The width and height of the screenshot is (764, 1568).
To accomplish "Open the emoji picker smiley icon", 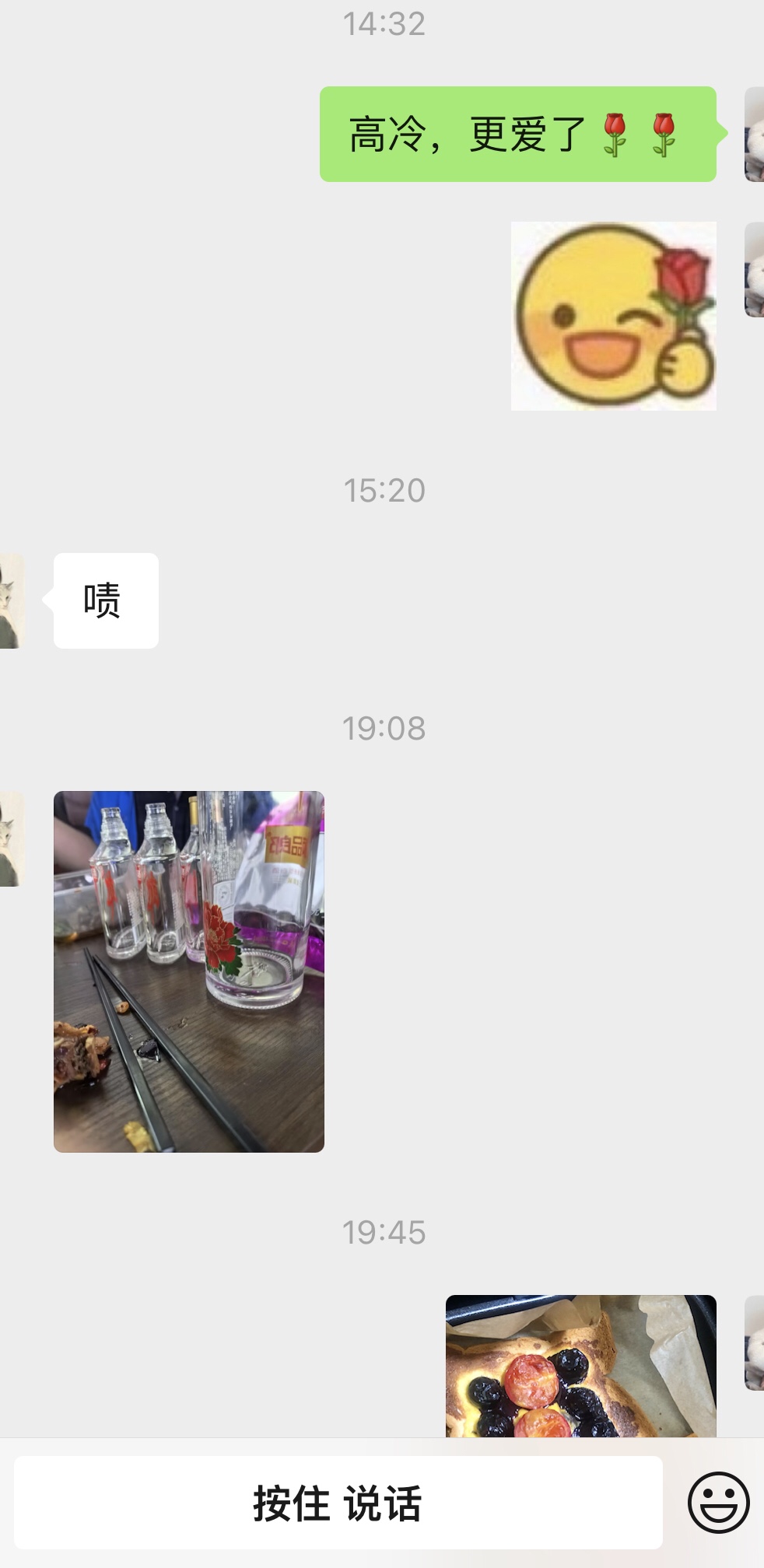I will click(718, 1503).
